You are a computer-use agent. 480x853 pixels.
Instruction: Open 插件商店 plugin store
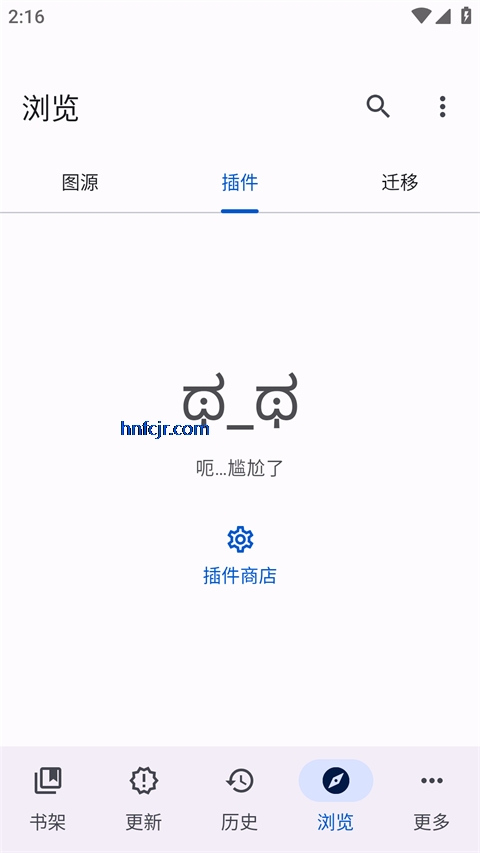[240, 556]
